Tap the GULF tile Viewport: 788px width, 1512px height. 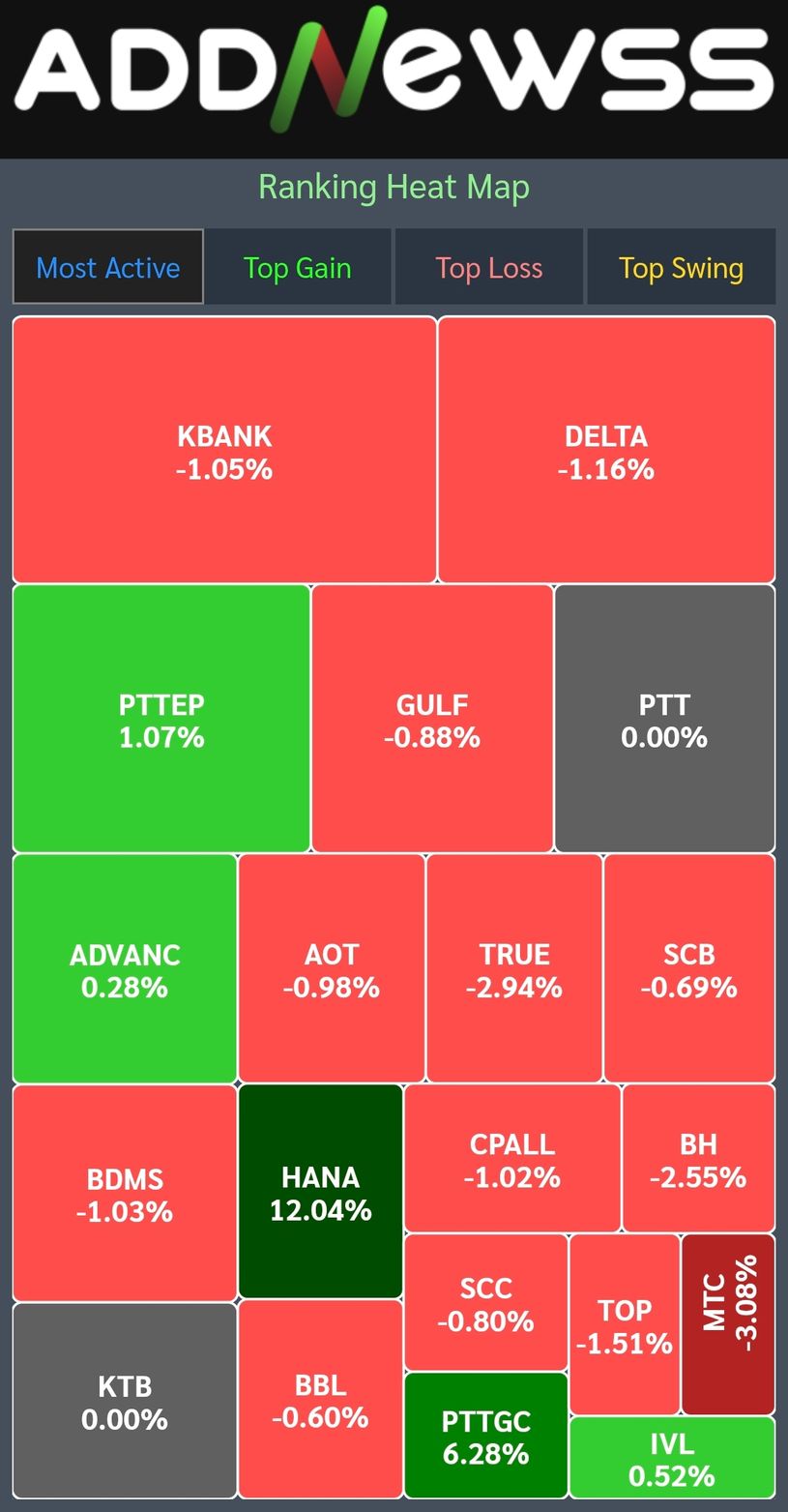point(432,719)
